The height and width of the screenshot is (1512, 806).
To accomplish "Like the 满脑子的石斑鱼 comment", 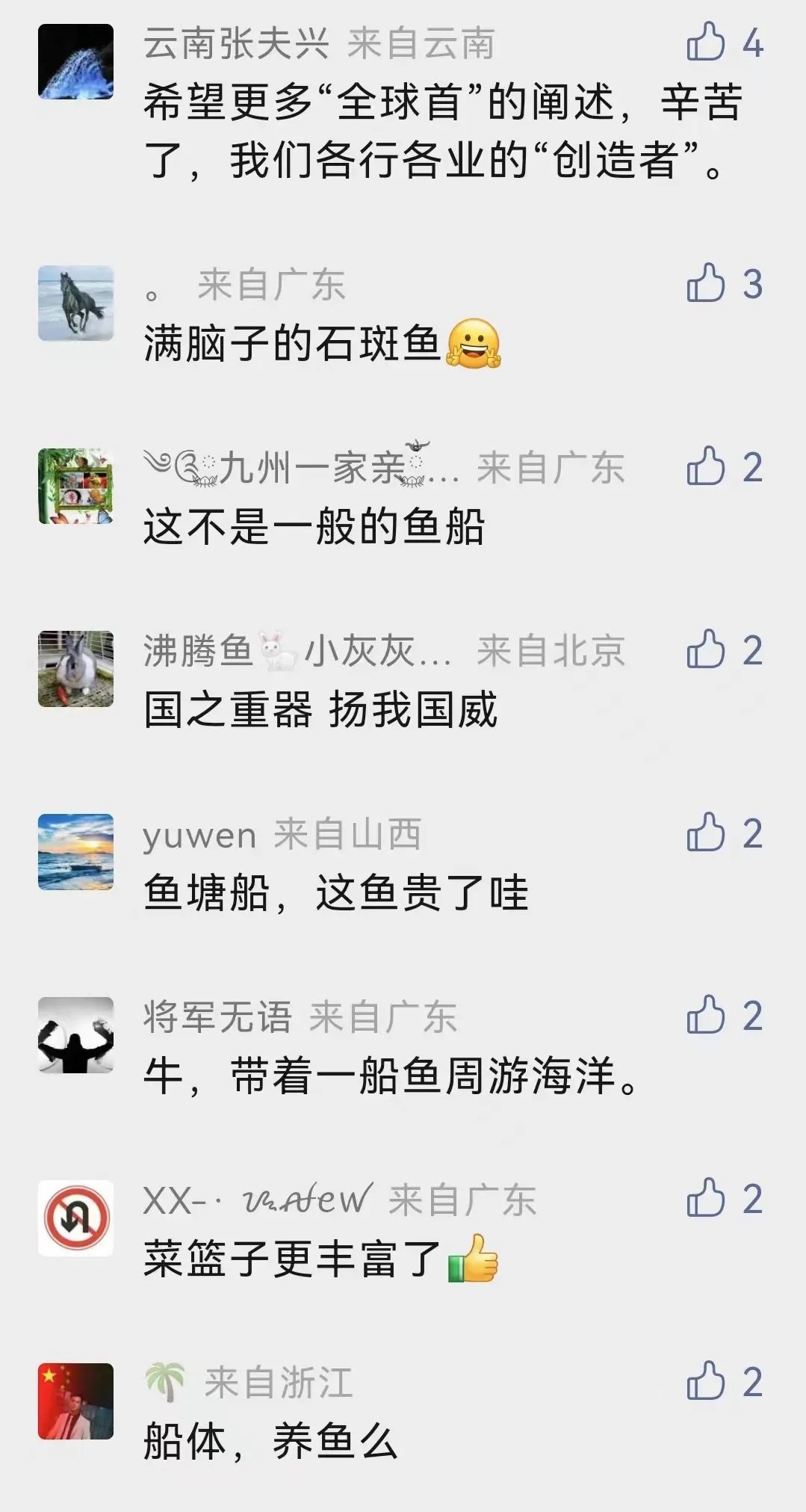I will [706, 283].
